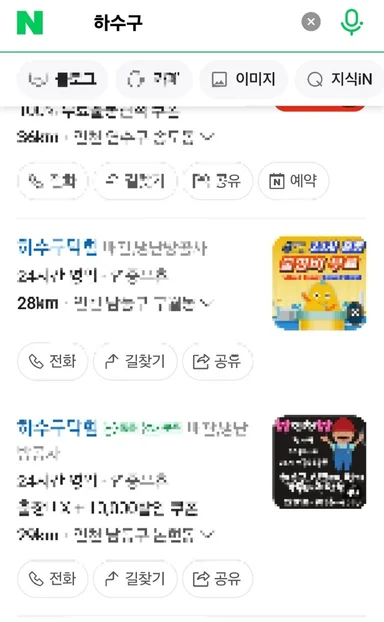This screenshot has width=384, height=622.
Task: Open the yellow mascot thumbnail of the 28km listing
Action: (x=319, y=283)
